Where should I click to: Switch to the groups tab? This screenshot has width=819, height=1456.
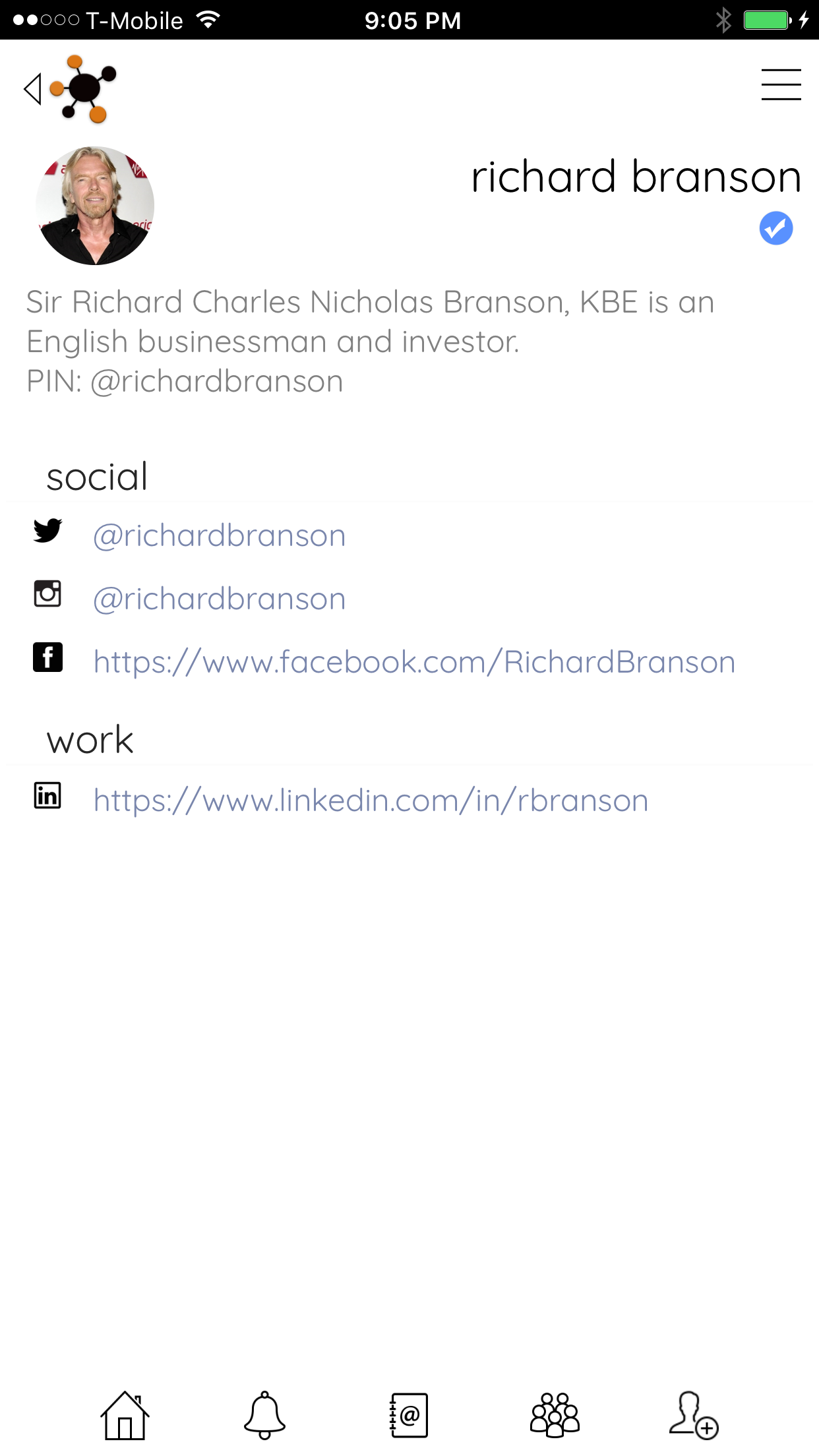[555, 1415]
